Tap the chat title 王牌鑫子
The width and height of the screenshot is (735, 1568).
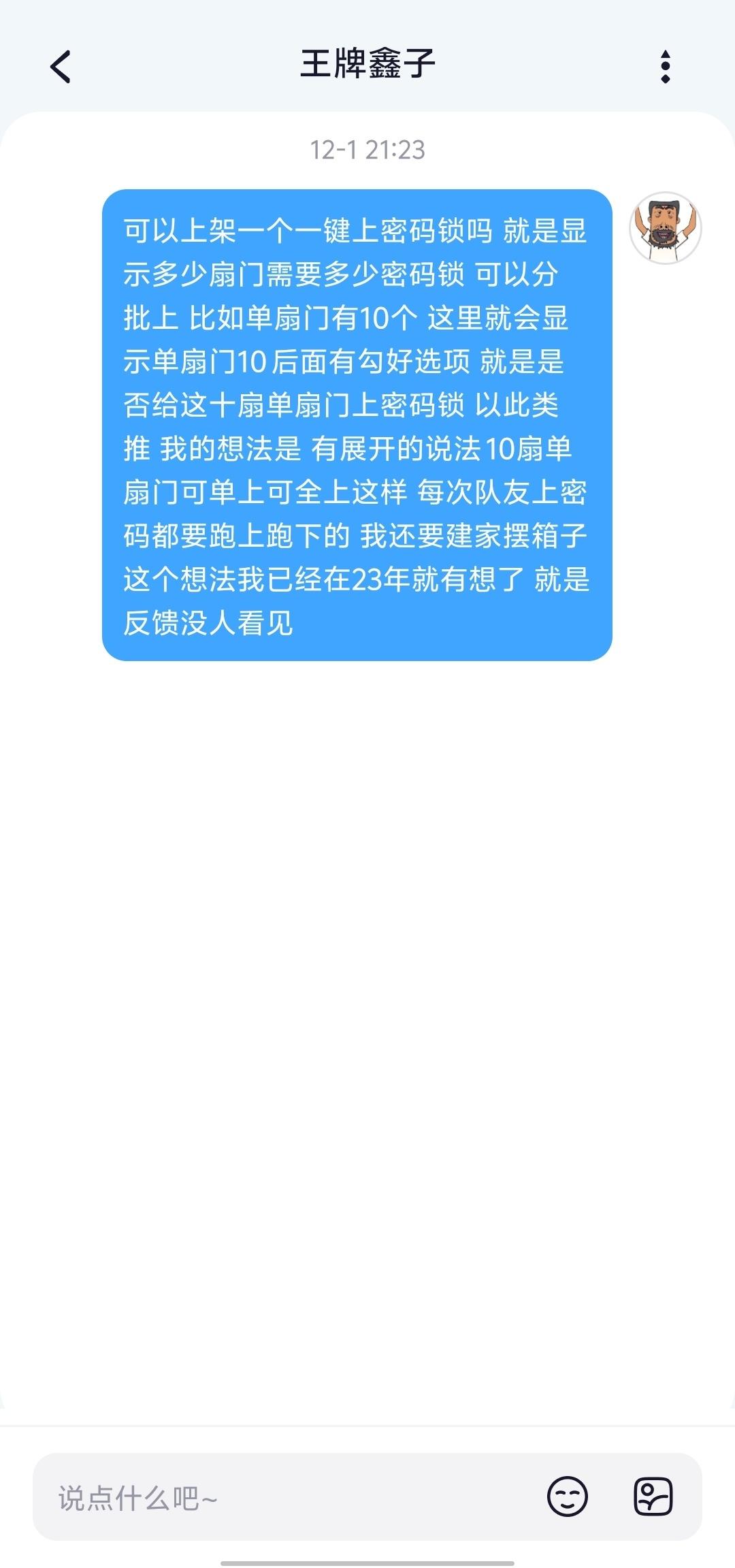[367, 67]
